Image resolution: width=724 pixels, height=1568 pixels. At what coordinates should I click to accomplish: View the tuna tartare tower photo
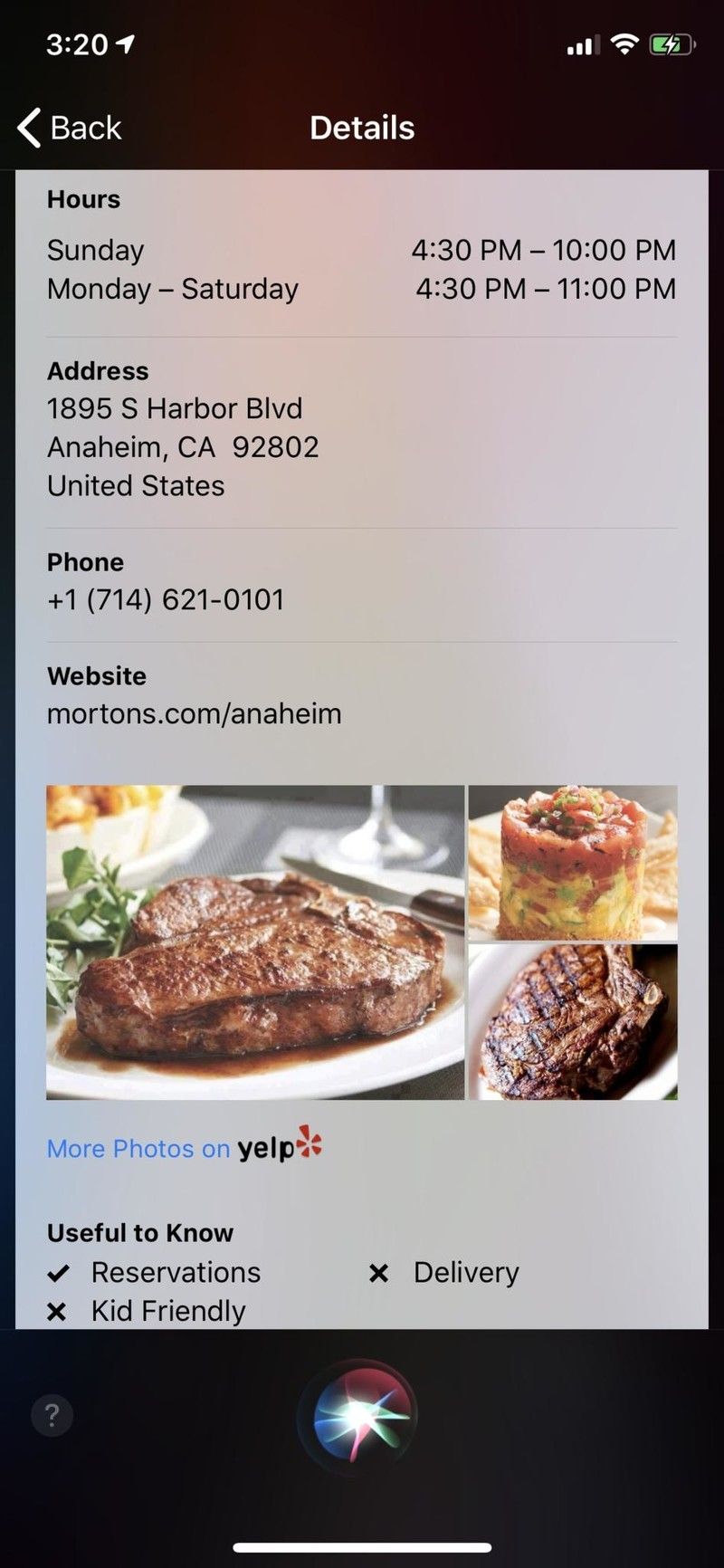572,862
